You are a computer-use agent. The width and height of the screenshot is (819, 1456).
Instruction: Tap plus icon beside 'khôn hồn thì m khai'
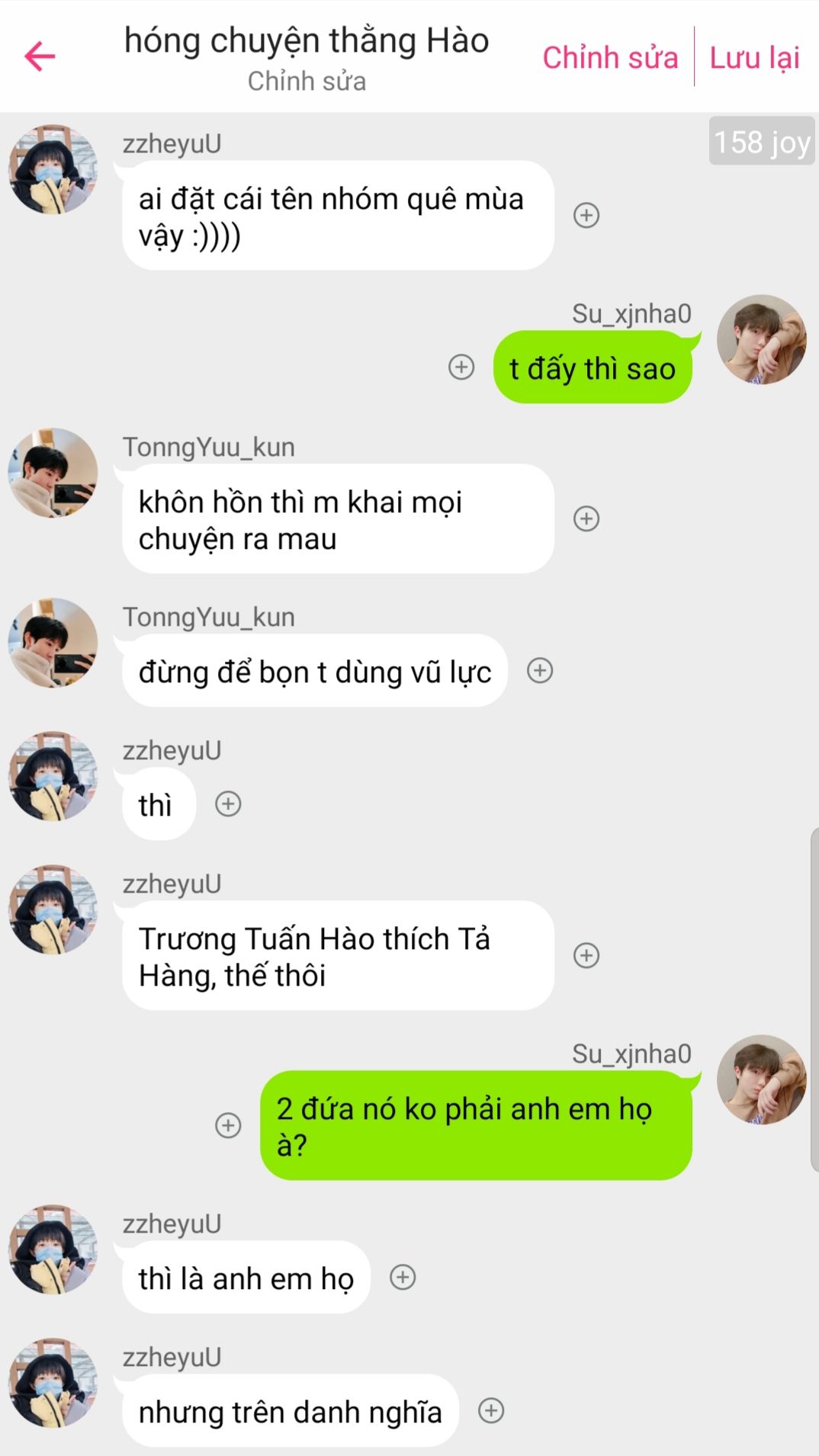[586, 519]
